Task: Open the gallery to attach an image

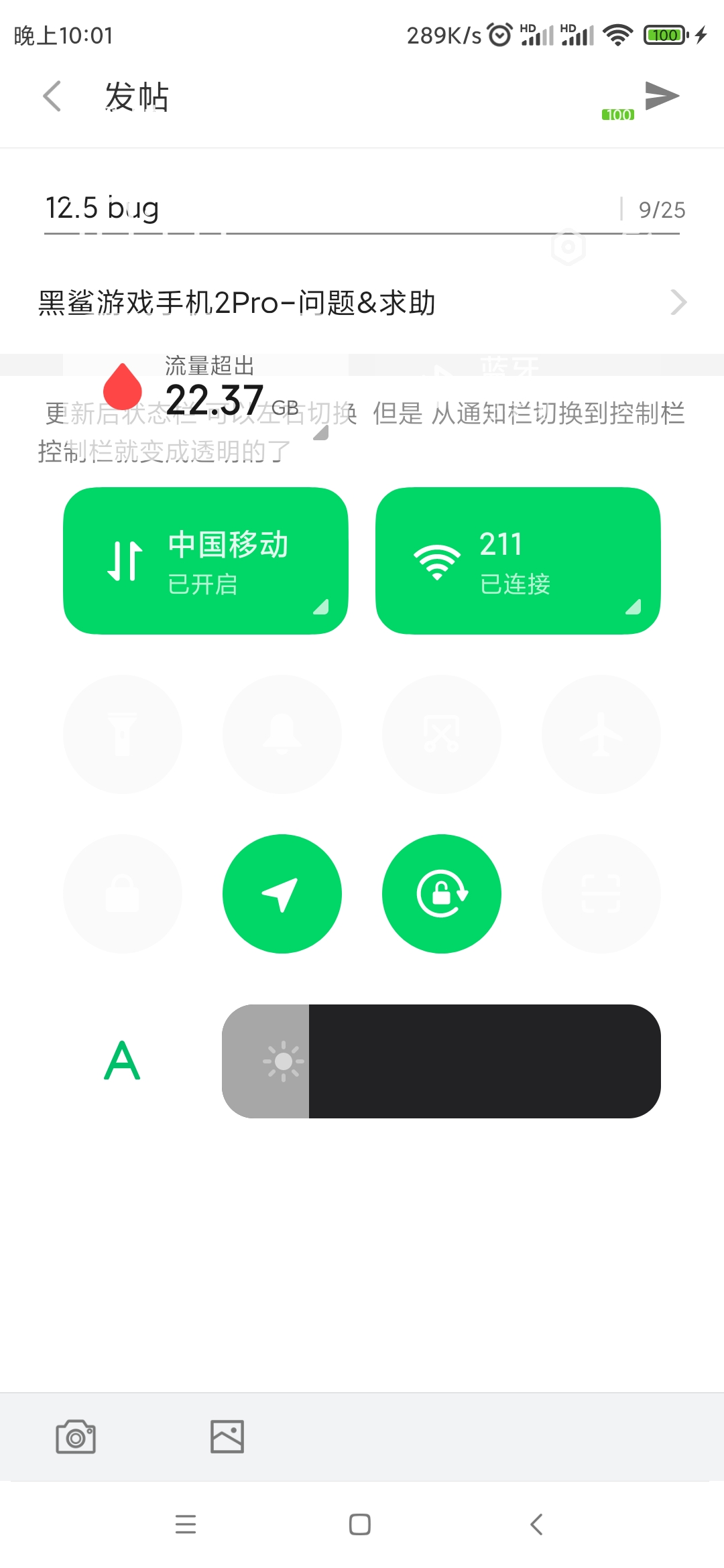Action: 227,1437
